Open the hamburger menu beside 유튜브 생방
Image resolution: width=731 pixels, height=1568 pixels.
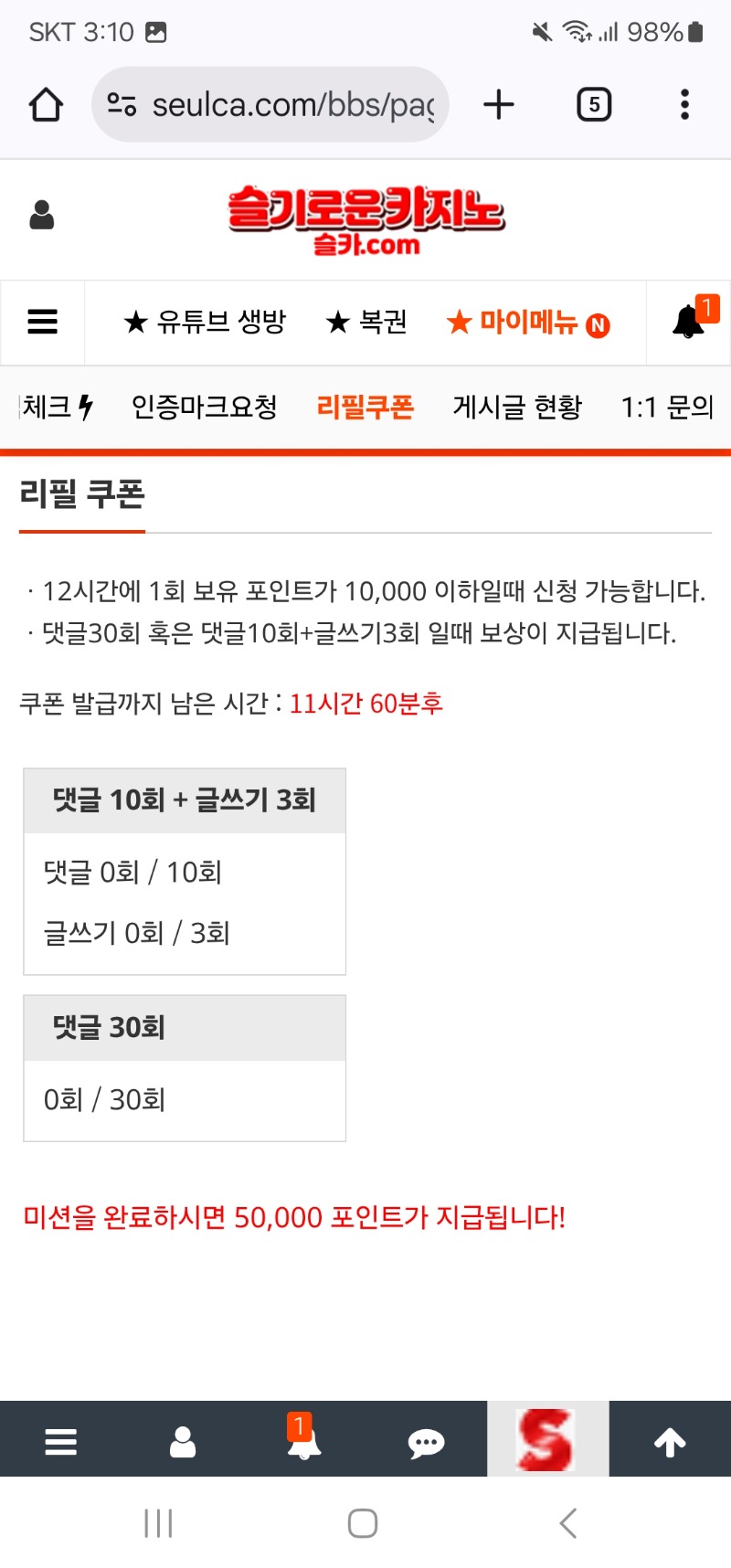tap(43, 322)
